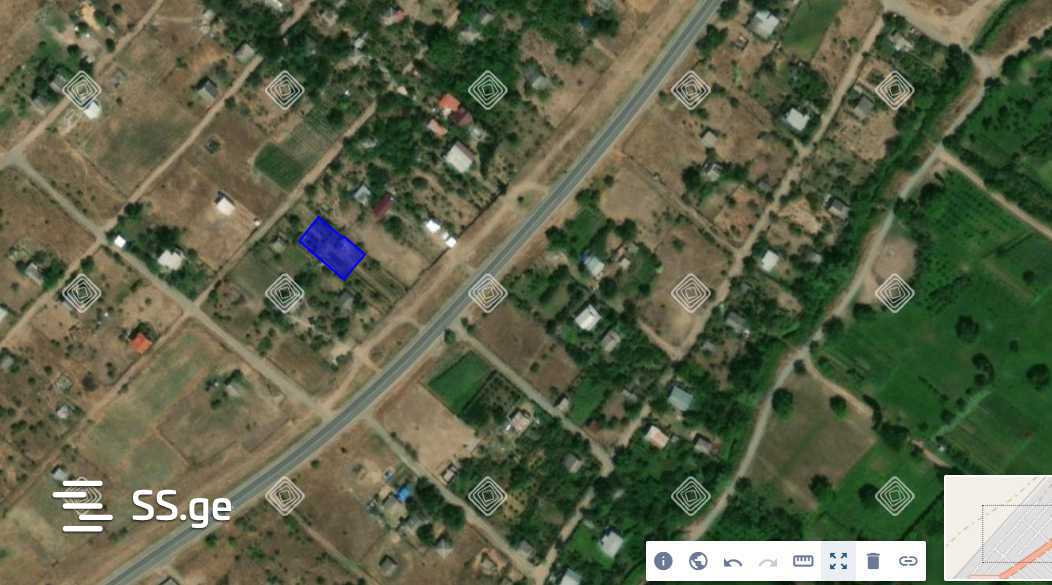Undo the last map action
Viewport: 1052px width, 585px height.
733,561
